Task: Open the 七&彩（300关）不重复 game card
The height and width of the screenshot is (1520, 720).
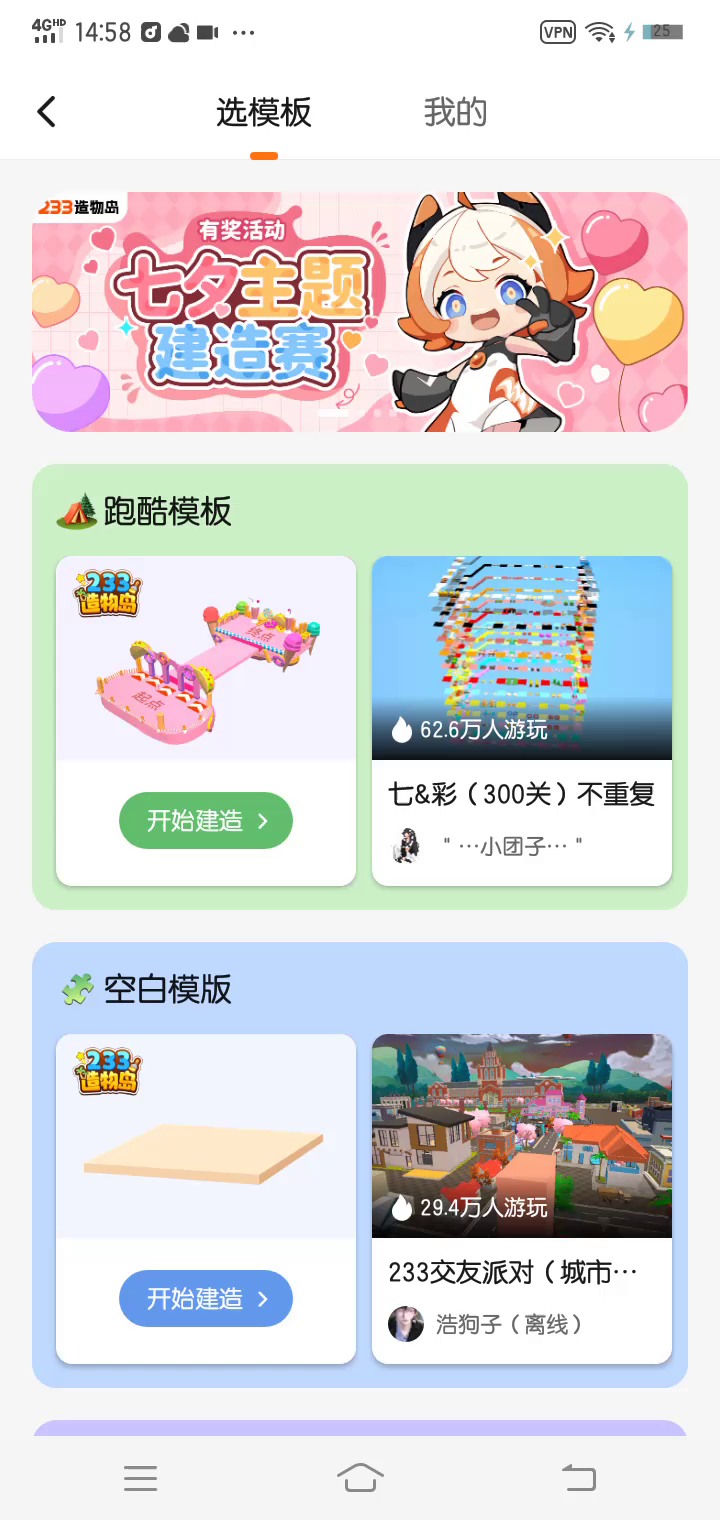Action: pos(522,720)
